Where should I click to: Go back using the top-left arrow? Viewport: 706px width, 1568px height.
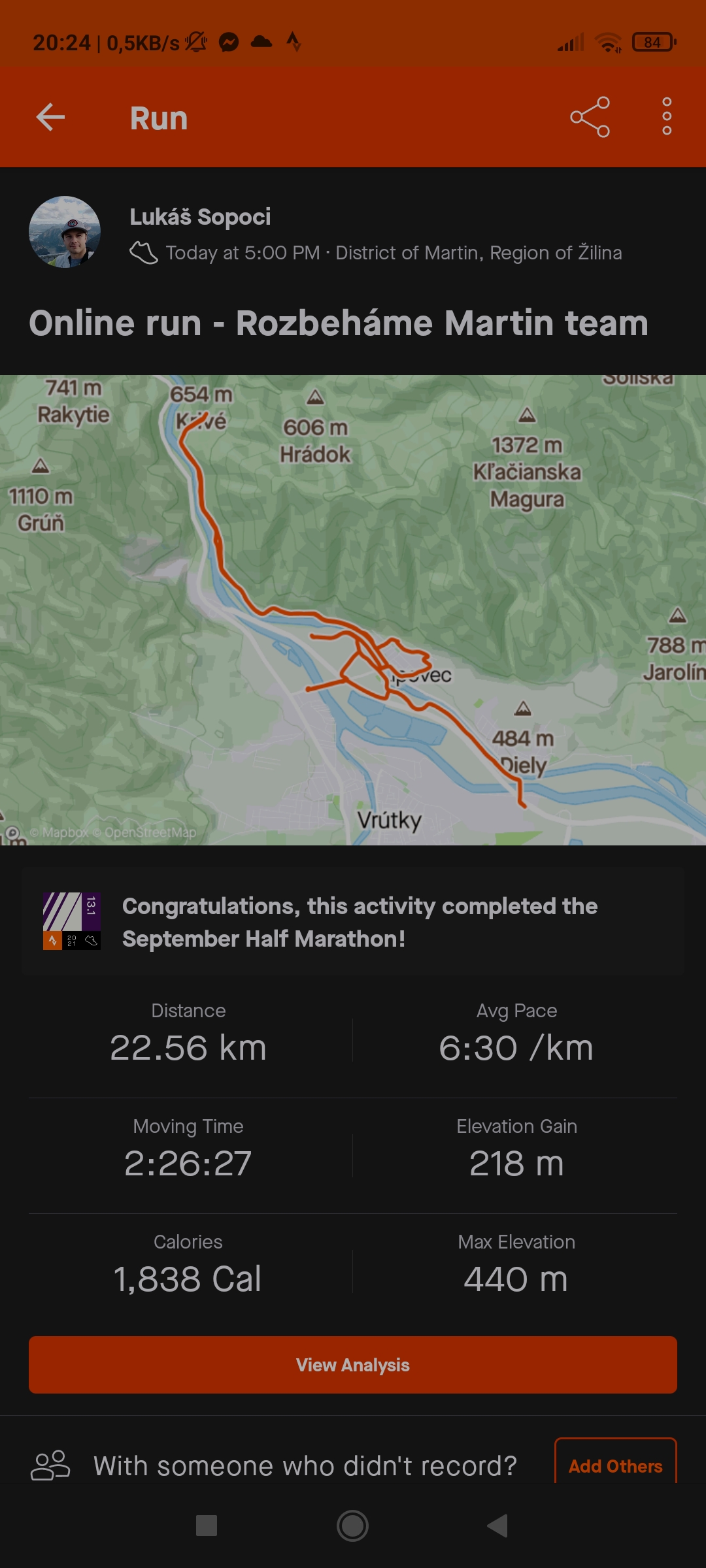click(50, 118)
